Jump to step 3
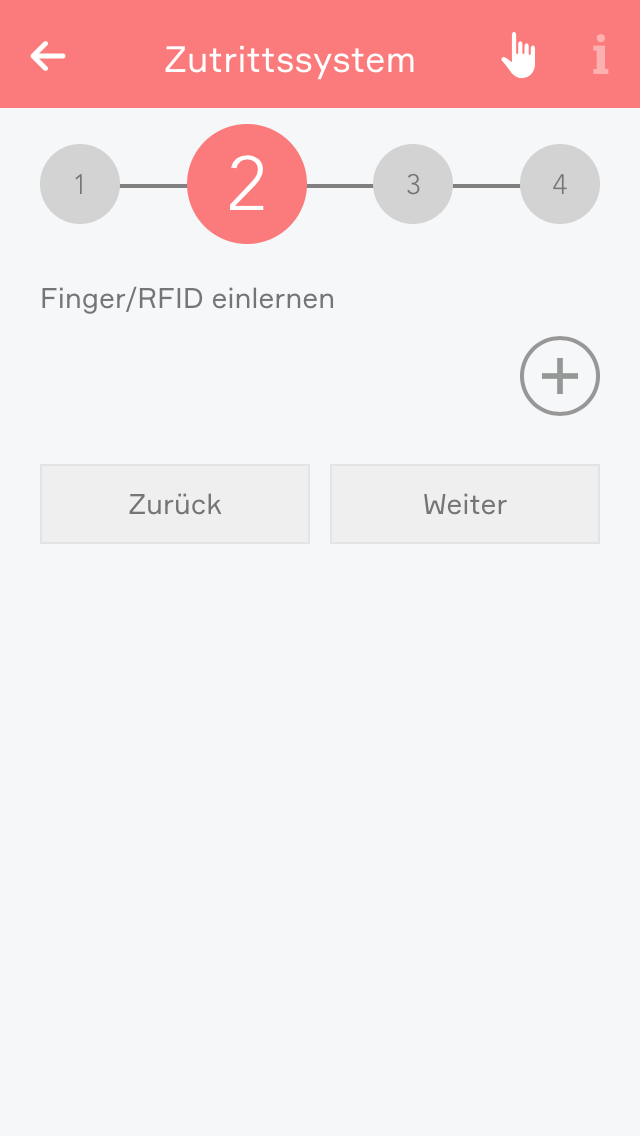 (413, 184)
